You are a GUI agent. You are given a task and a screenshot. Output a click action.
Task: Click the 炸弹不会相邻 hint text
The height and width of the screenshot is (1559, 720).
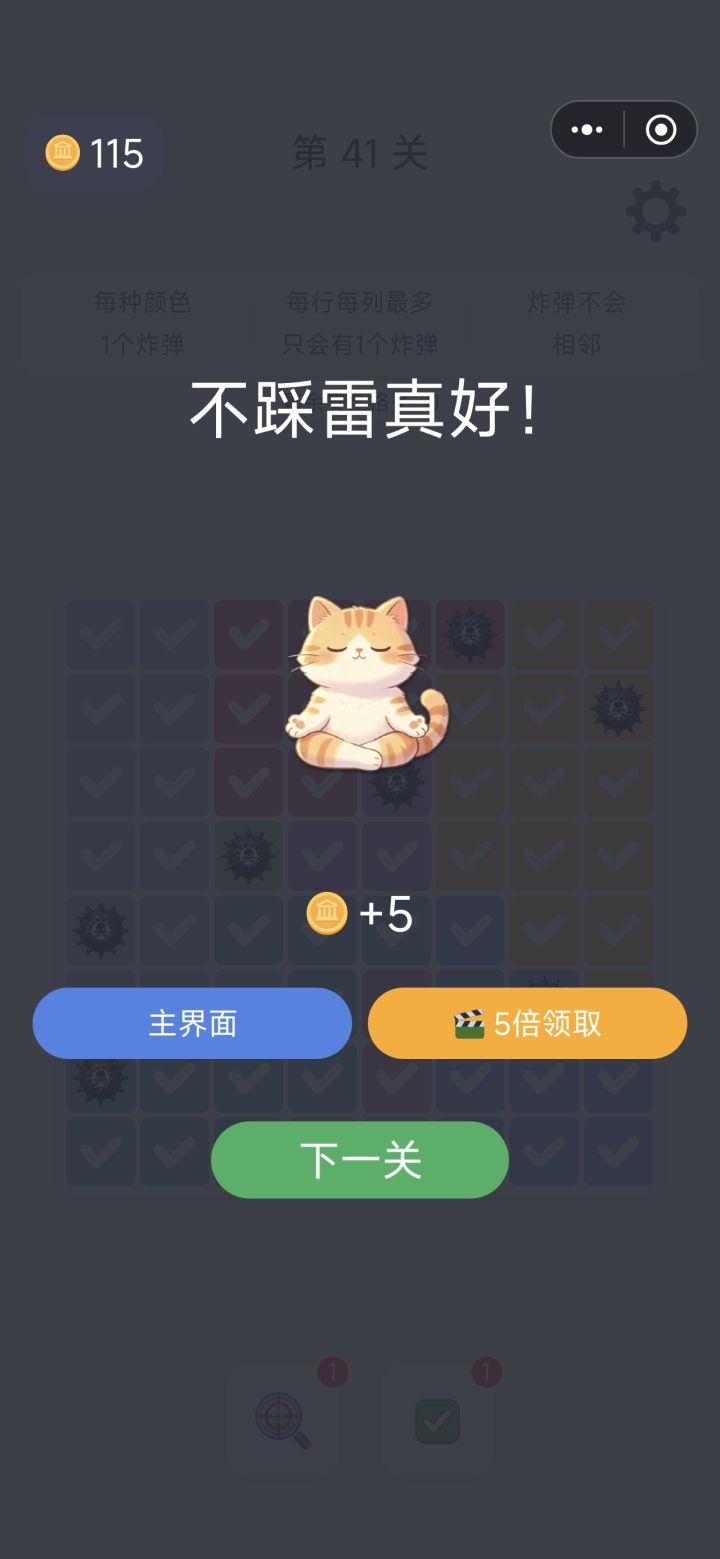(x=575, y=322)
